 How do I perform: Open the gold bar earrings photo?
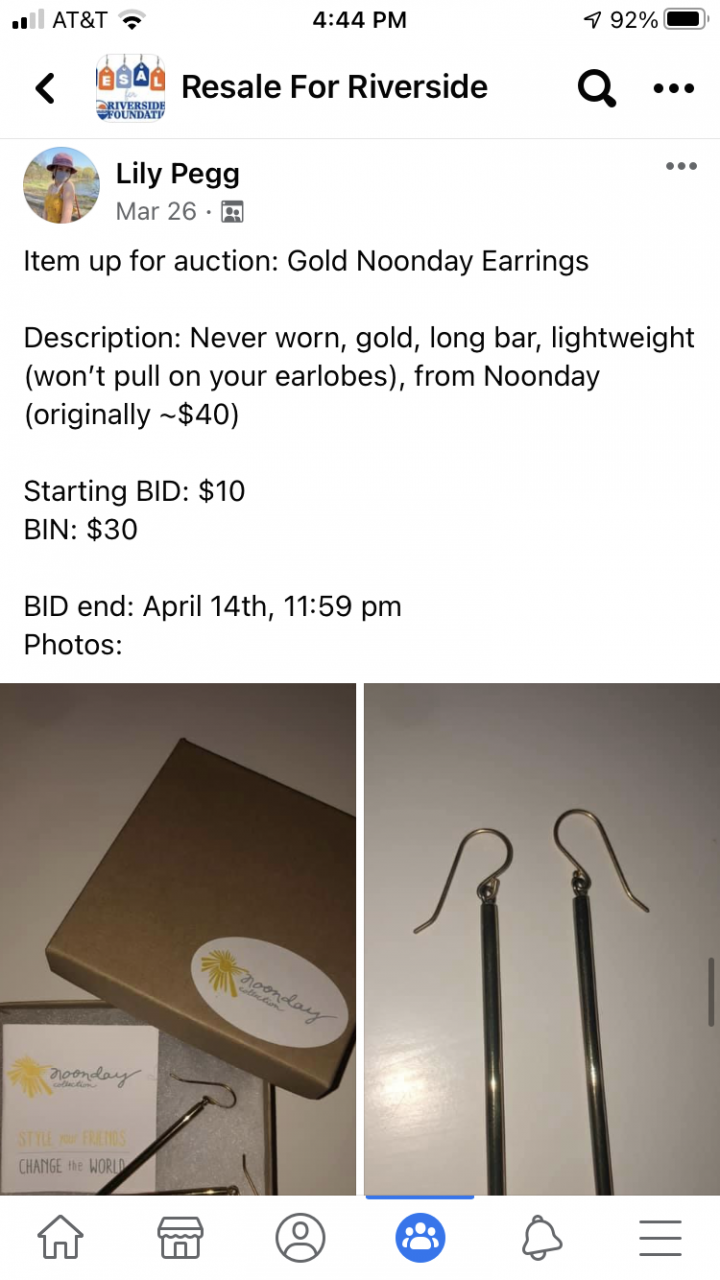541,938
